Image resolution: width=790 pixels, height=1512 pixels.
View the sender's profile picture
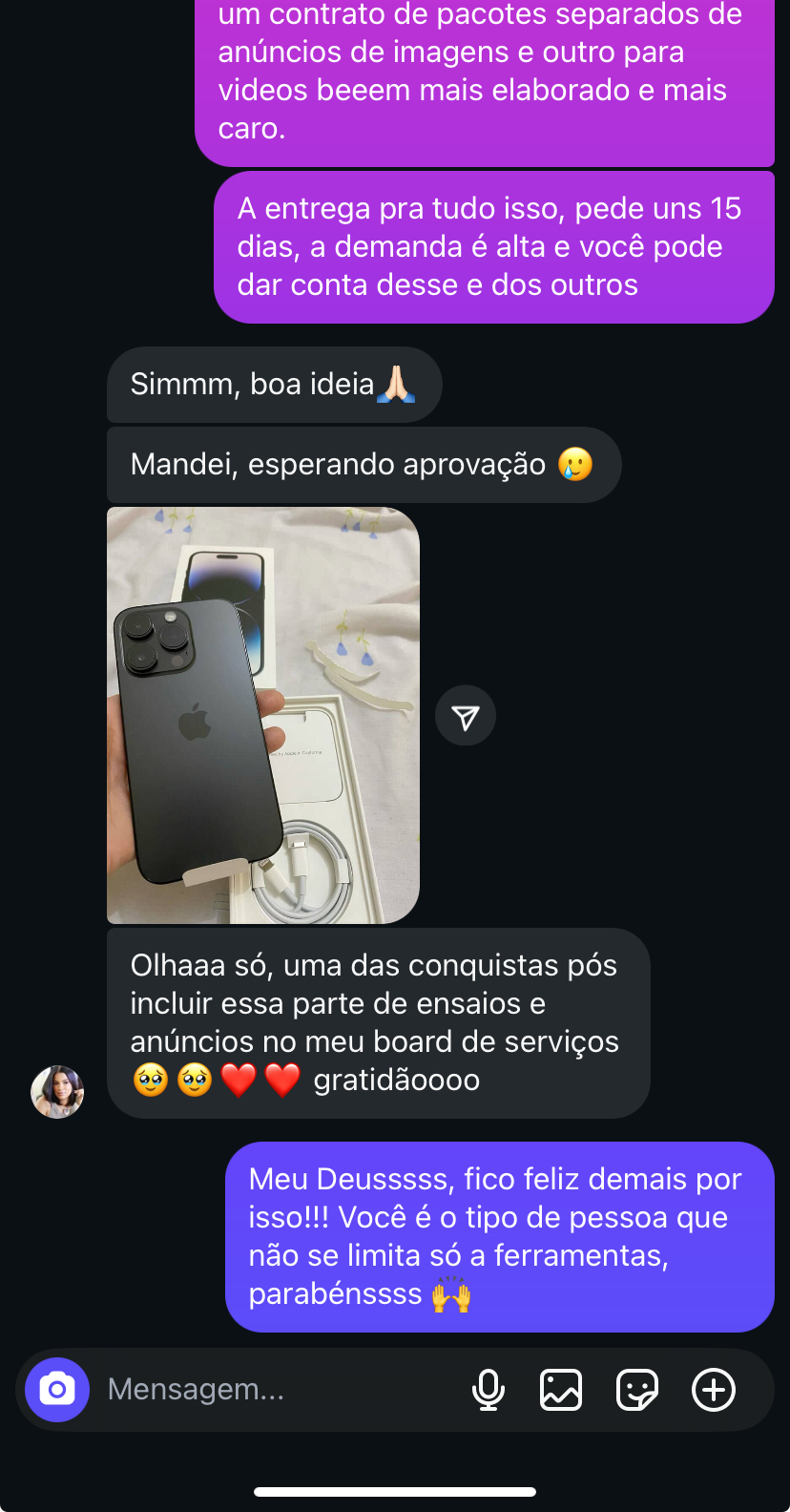[x=57, y=1091]
